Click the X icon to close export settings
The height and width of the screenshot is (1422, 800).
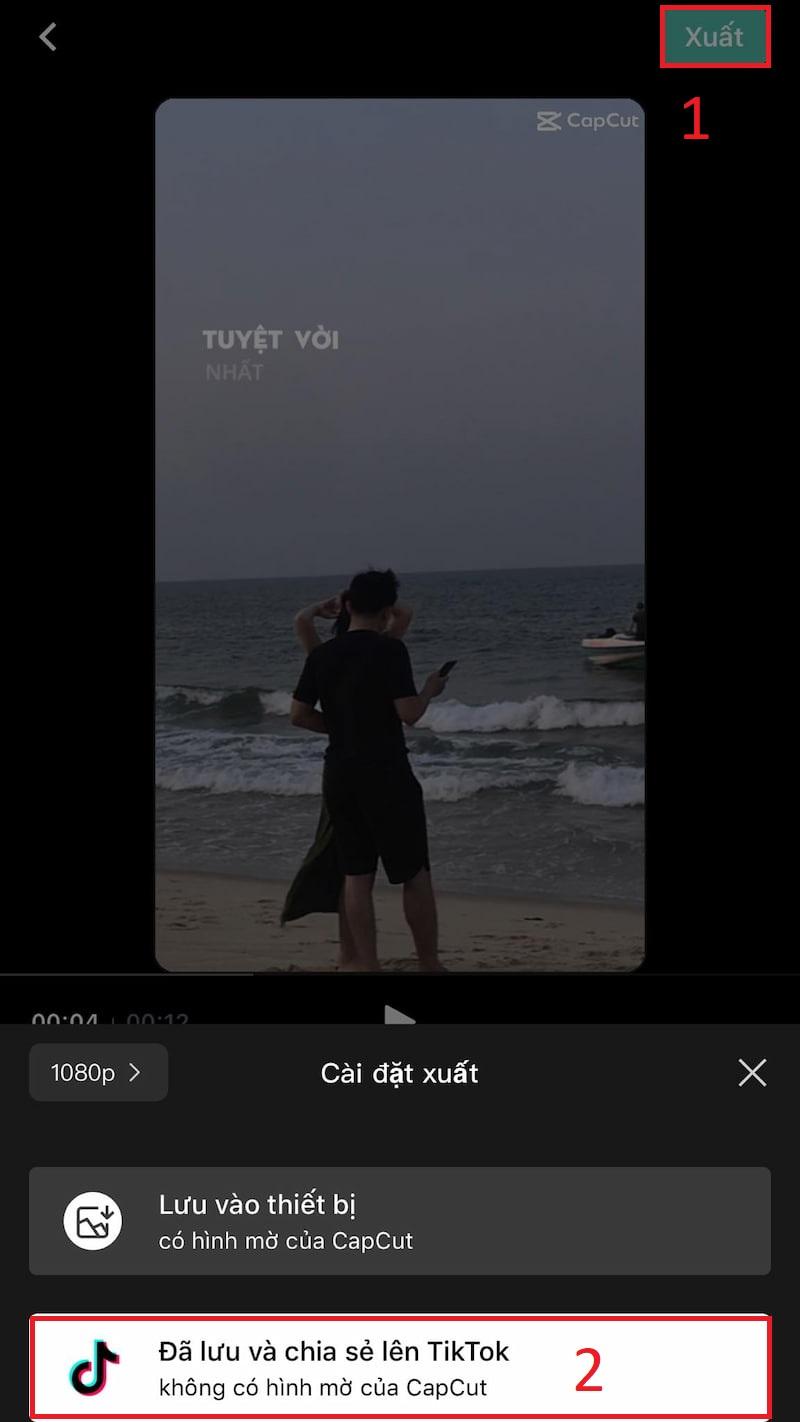[752, 1072]
